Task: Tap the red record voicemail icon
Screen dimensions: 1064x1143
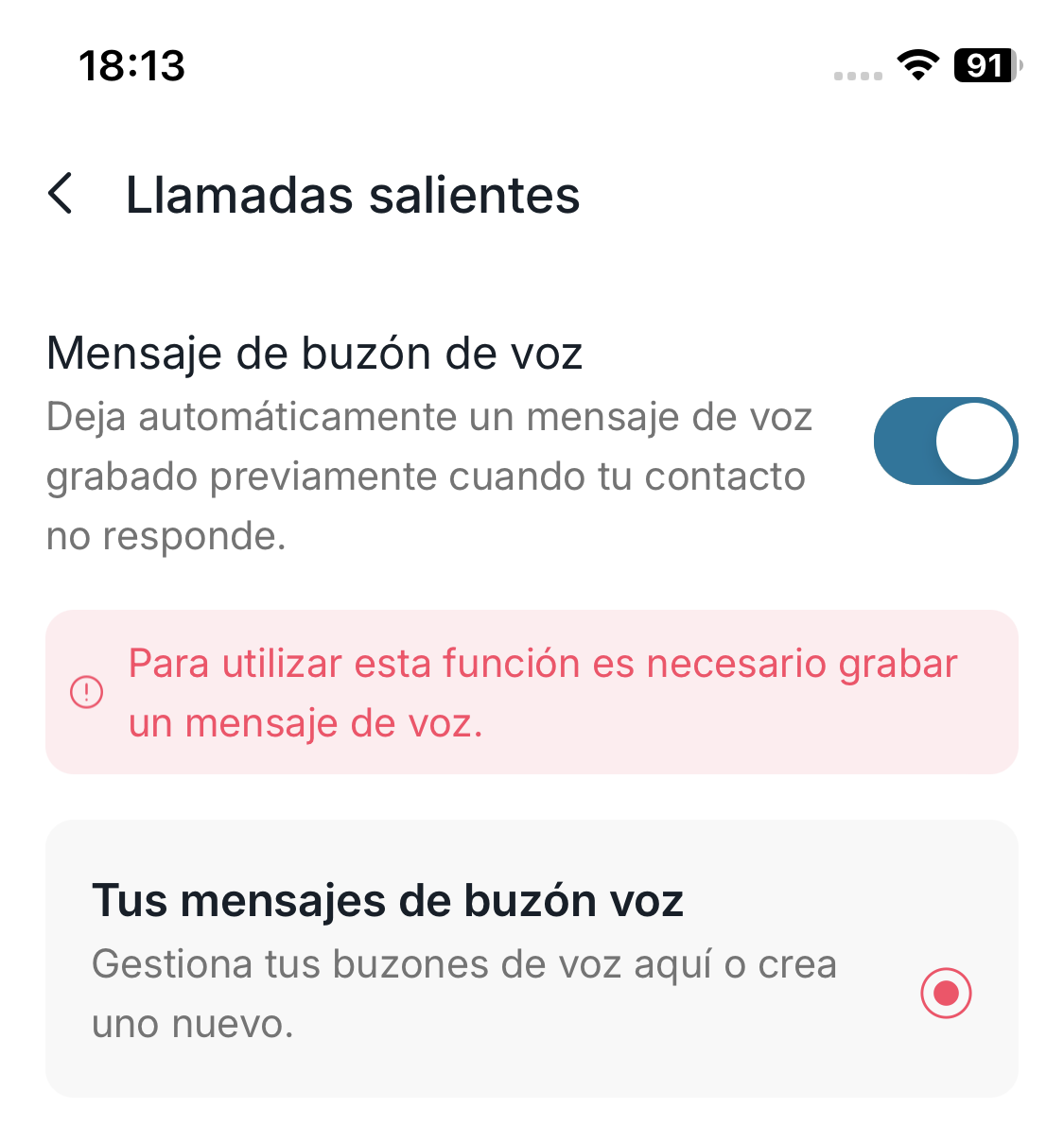Action: click(x=945, y=993)
